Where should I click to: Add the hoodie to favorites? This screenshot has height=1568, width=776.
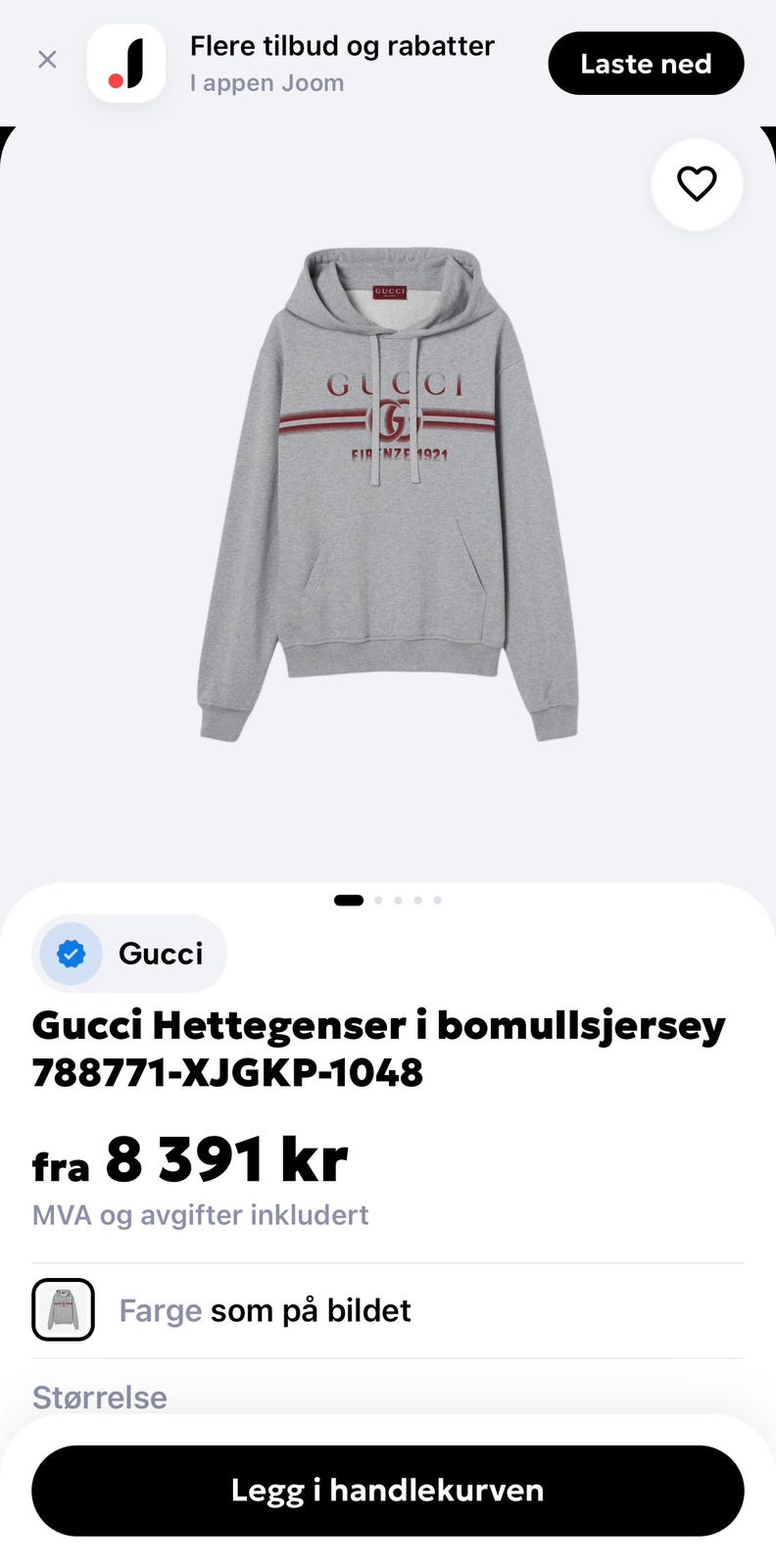[x=697, y=184]
